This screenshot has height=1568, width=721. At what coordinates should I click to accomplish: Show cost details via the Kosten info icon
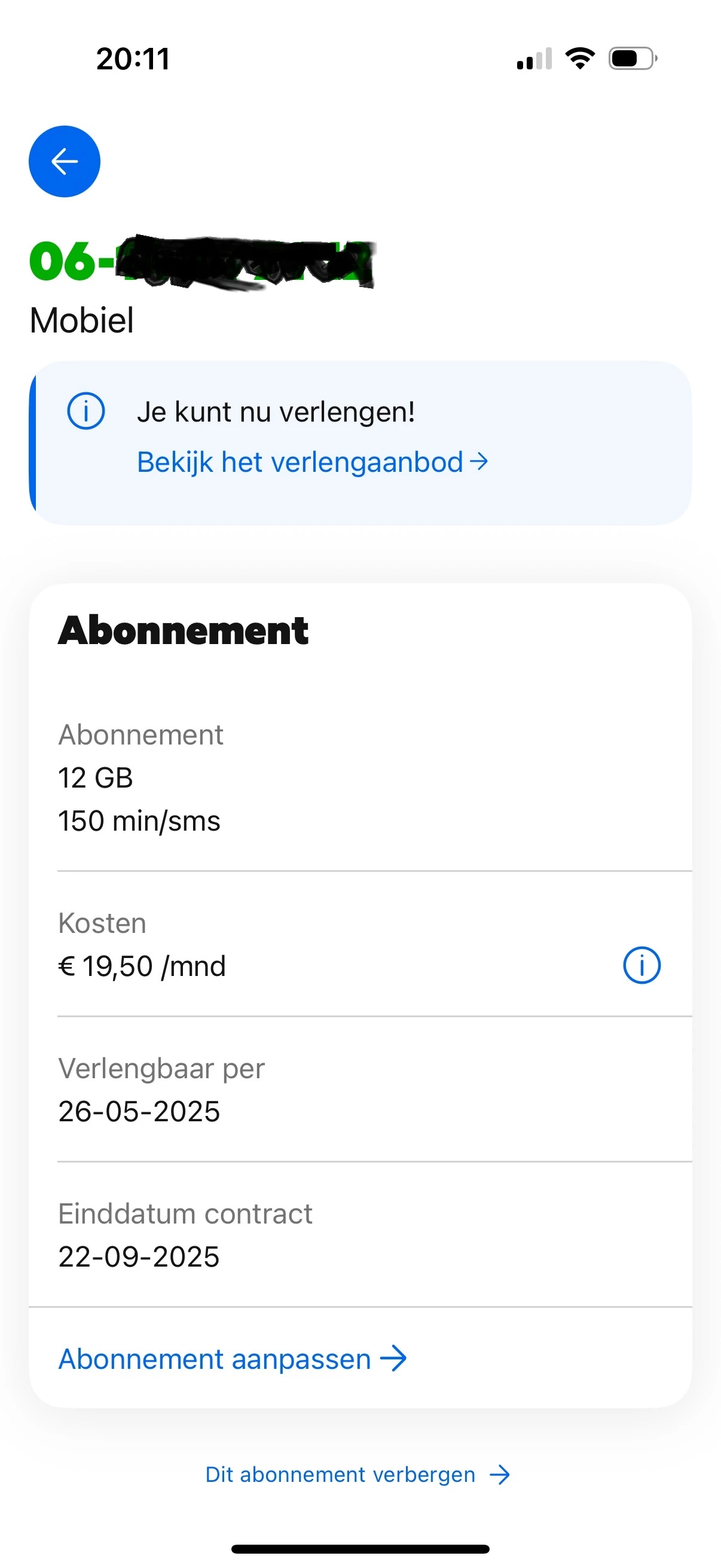point(641,965)
